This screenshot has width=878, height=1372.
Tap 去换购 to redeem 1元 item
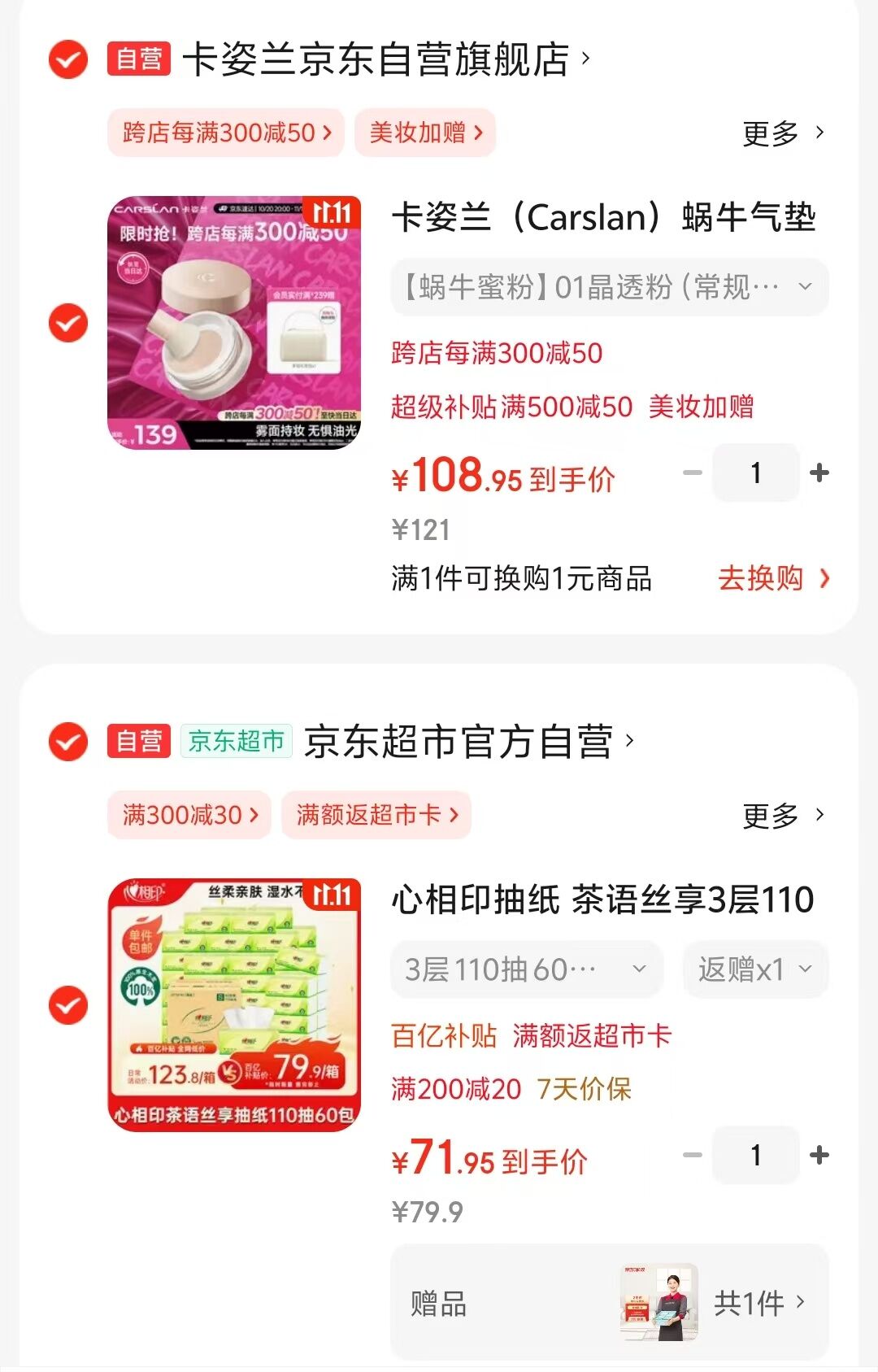773,578
